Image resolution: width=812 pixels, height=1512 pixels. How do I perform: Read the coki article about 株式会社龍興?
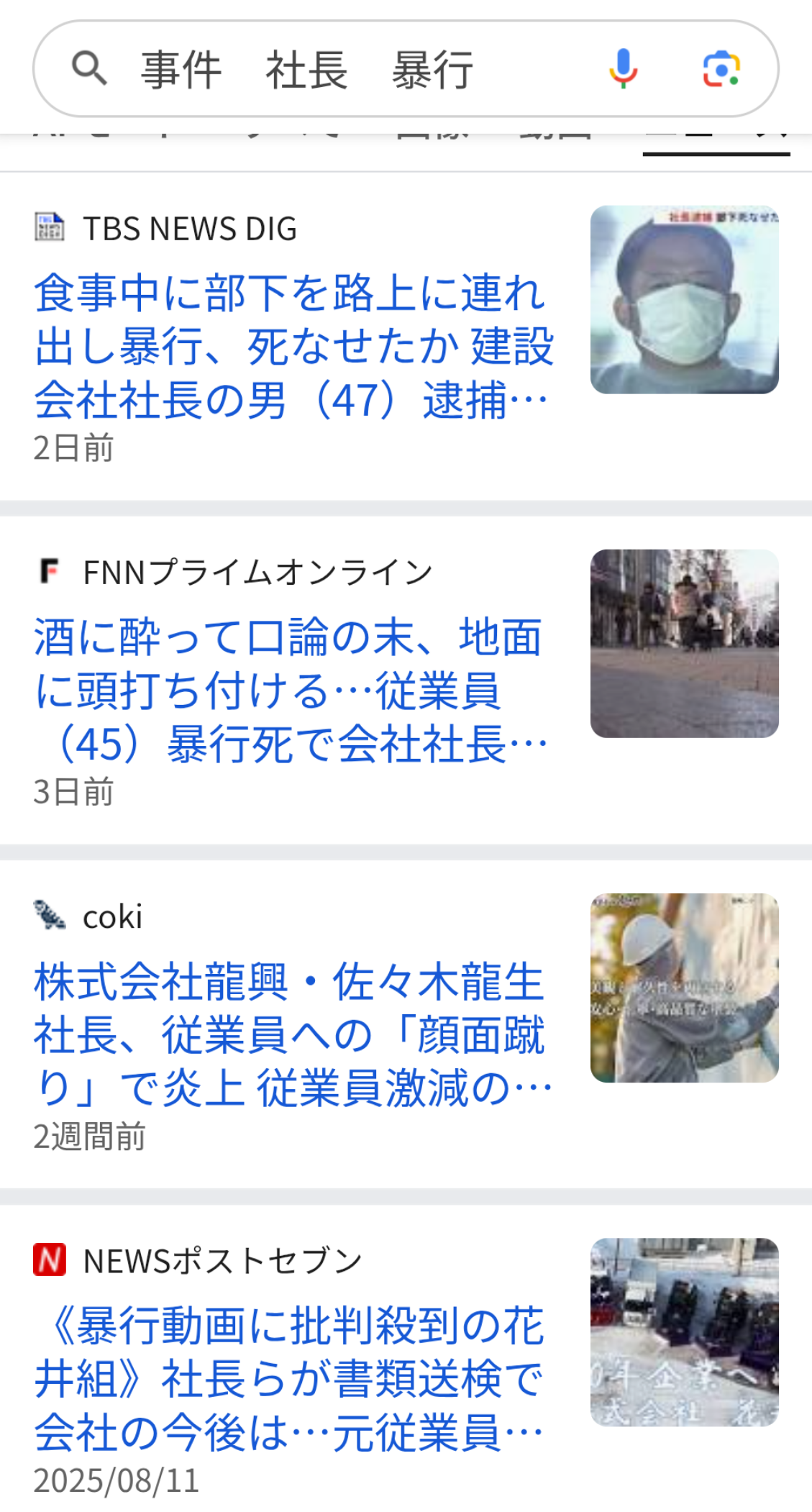click(x=292, y=1034)
